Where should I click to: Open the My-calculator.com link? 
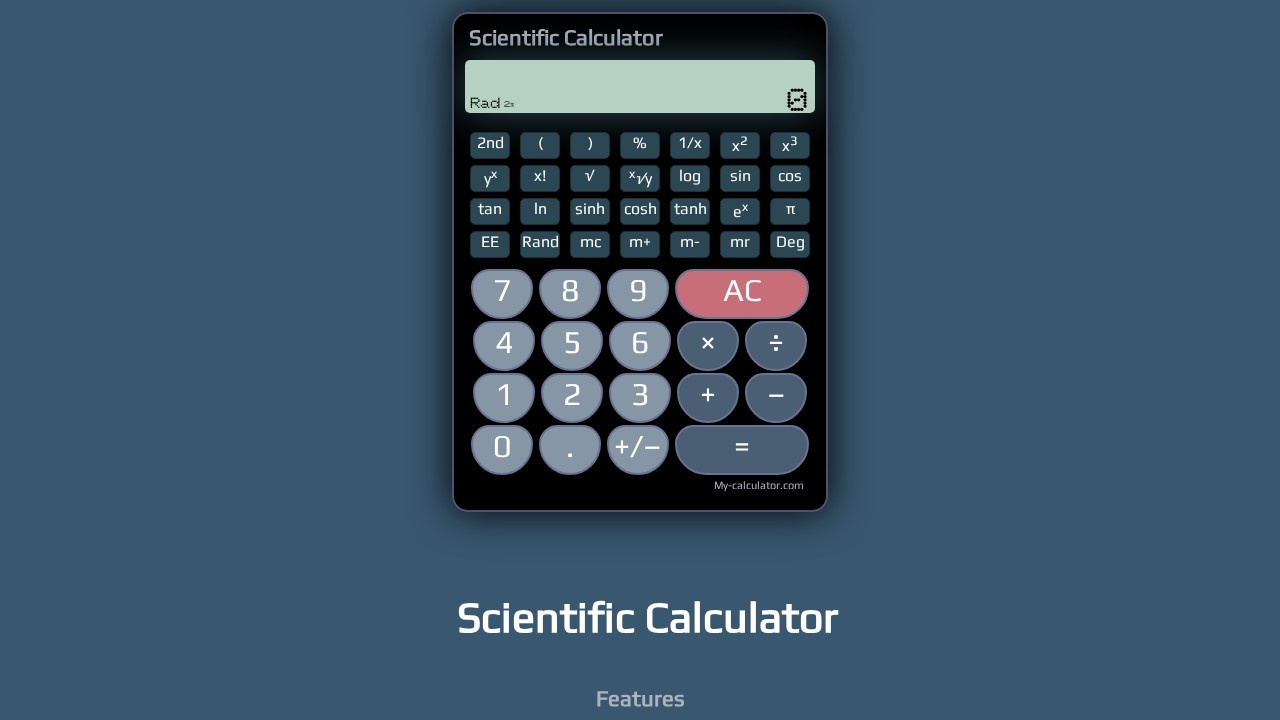point(758,486)
